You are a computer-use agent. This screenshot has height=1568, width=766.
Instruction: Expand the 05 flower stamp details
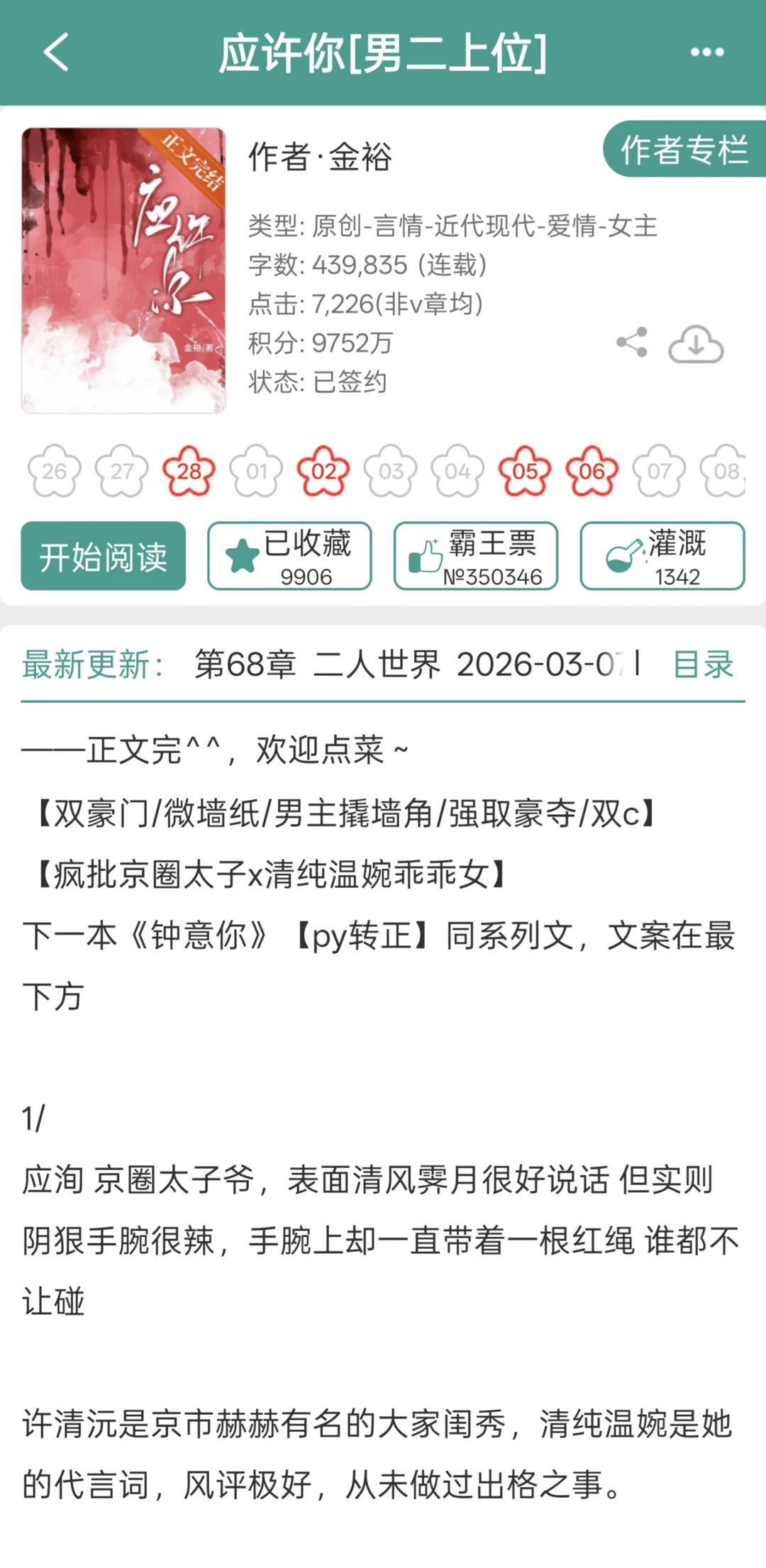(525, 469)
